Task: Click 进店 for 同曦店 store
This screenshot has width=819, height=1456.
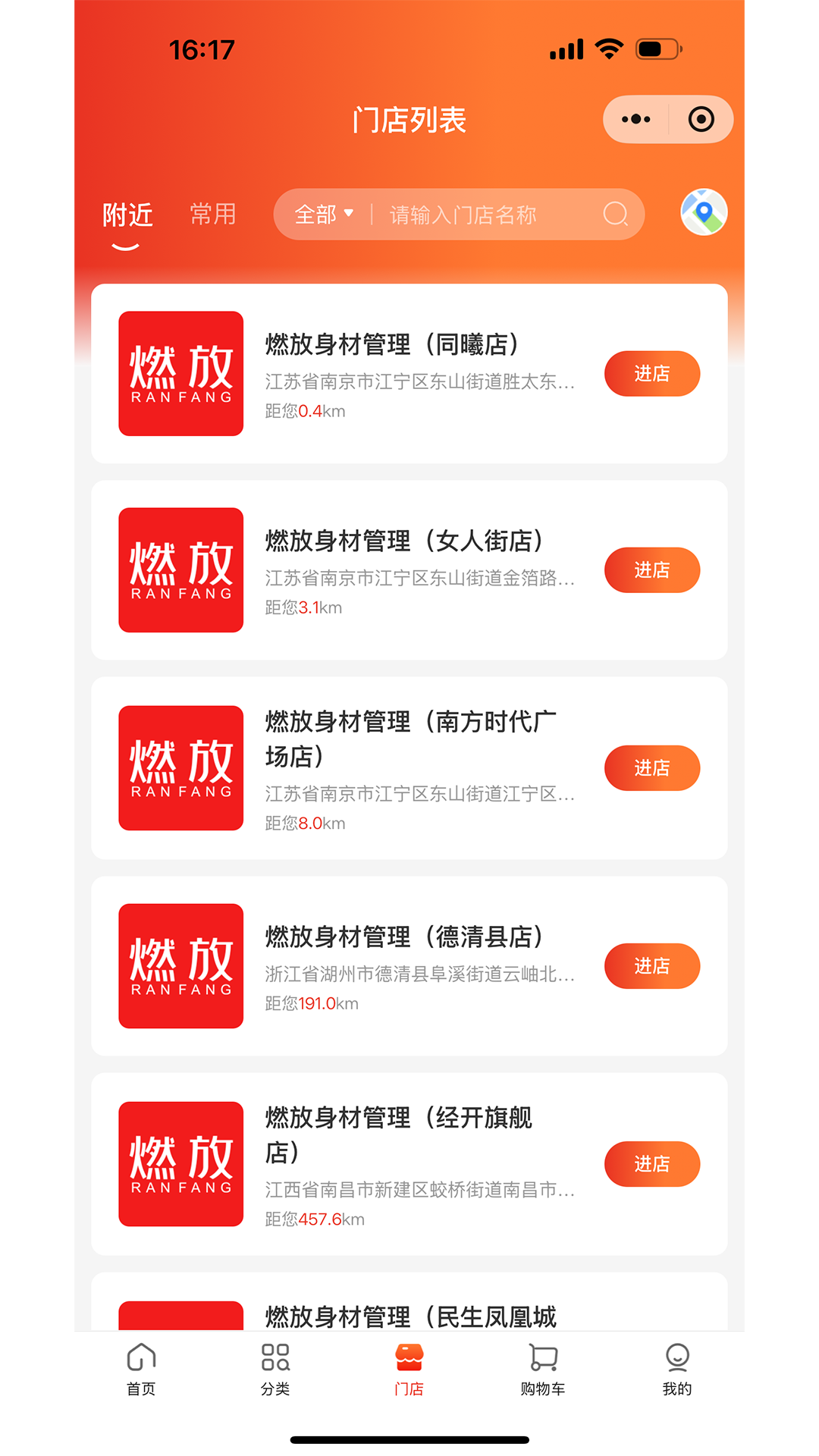Action: pos(651,373)
